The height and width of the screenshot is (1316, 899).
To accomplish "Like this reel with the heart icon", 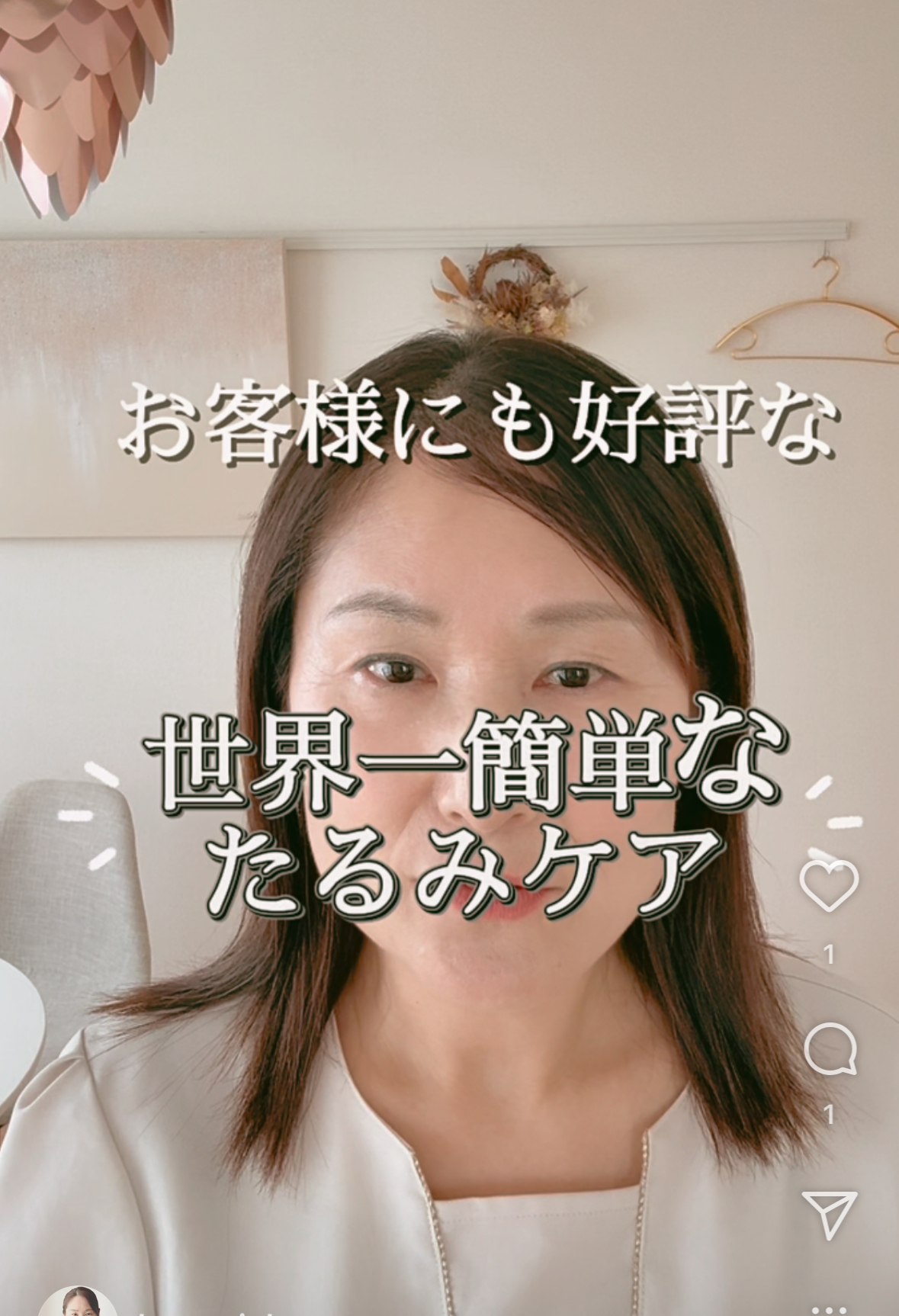I will tap(829, 887).
